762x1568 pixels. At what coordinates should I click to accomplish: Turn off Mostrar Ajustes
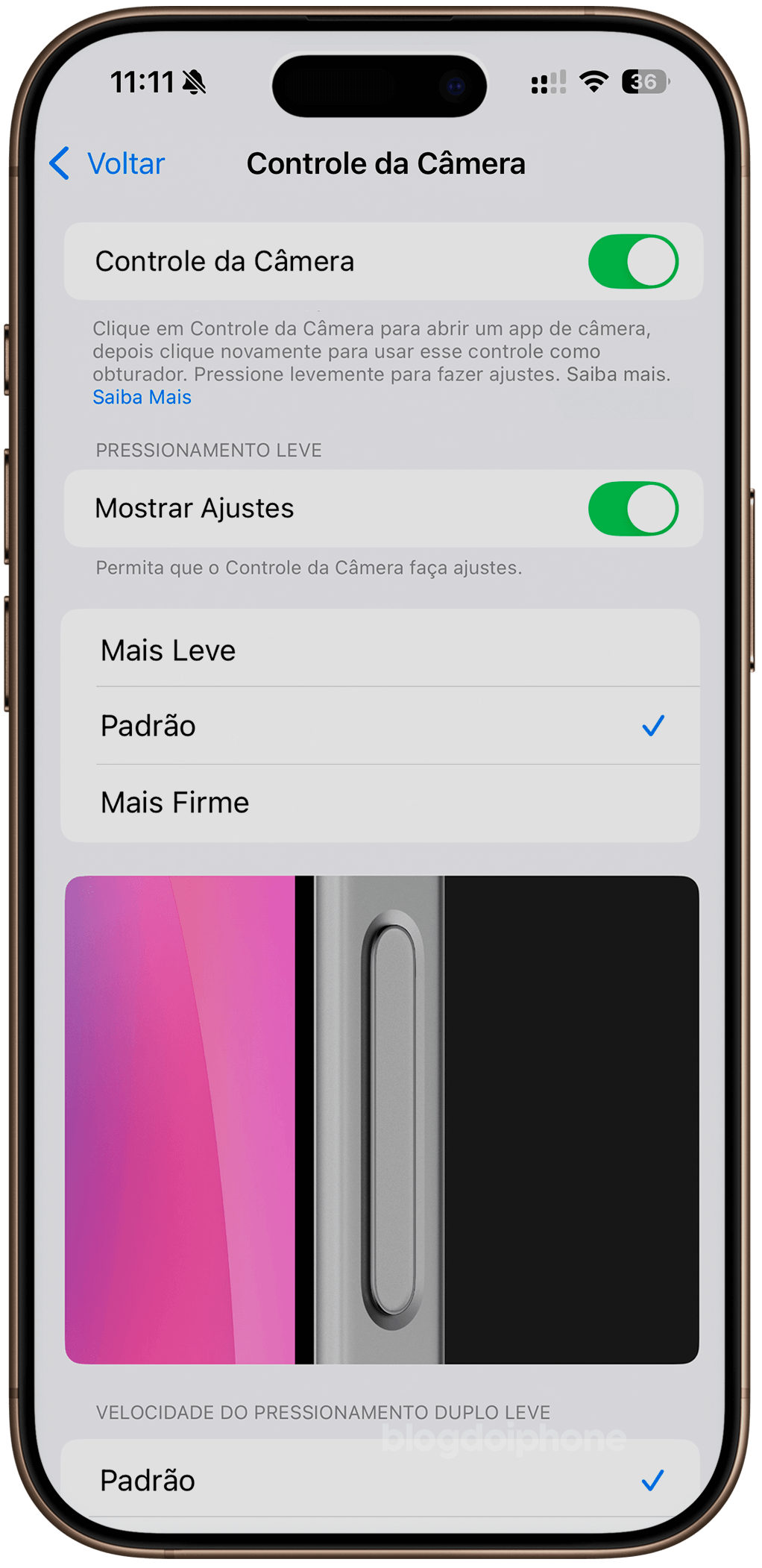point(633,509)
